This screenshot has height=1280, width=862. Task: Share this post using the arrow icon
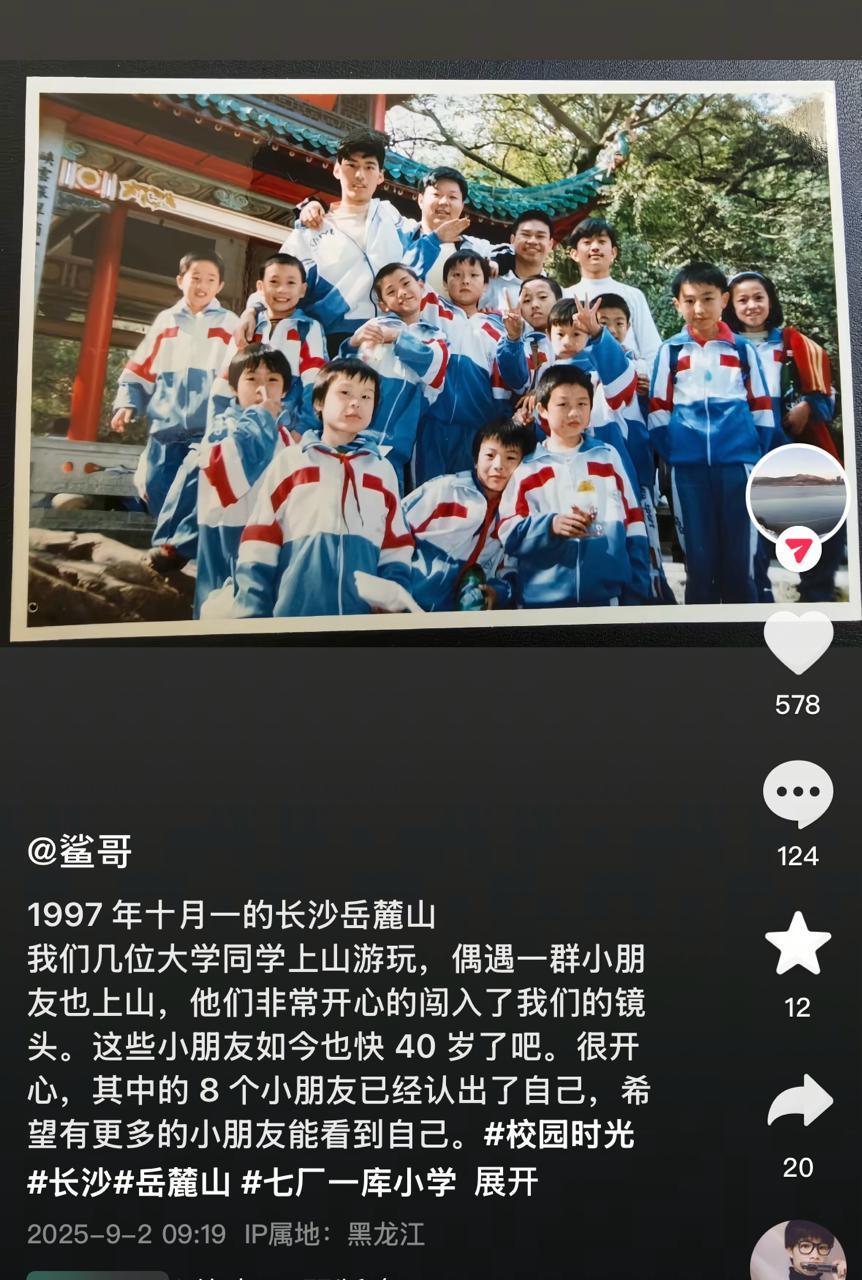(x=799, y=1101)
